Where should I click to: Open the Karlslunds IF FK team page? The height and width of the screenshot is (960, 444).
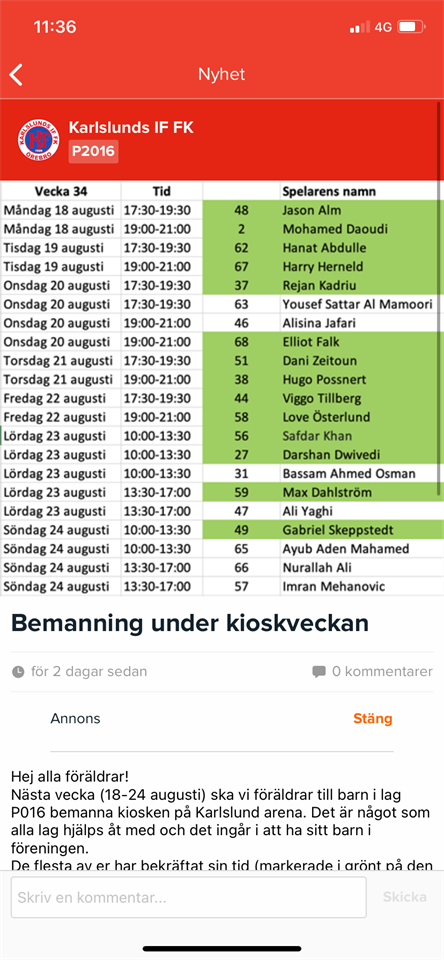[x=131, y=128]
